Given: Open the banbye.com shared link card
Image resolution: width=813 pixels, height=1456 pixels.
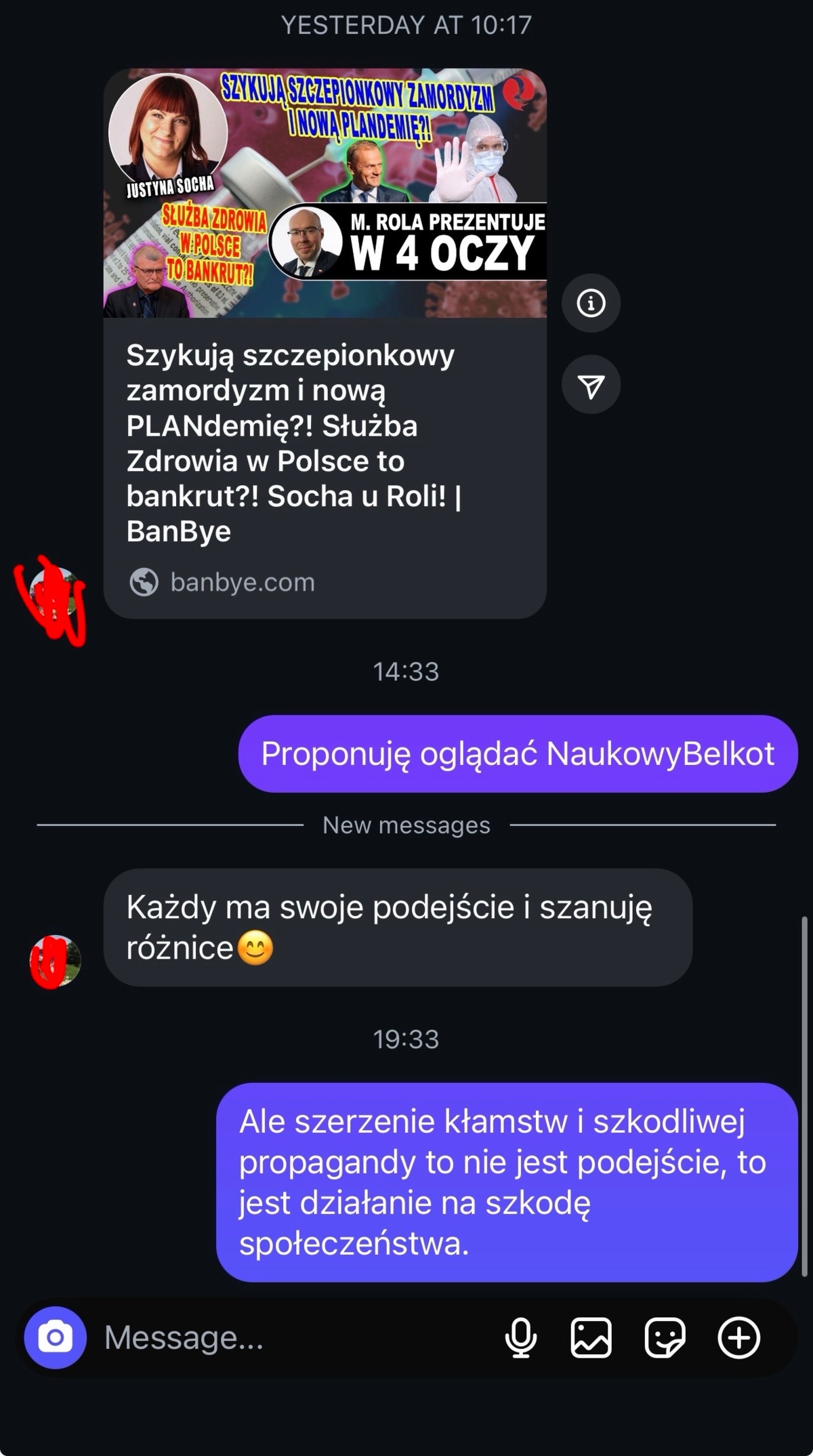Looking at the screenshot, I should [x=325, y=440].
